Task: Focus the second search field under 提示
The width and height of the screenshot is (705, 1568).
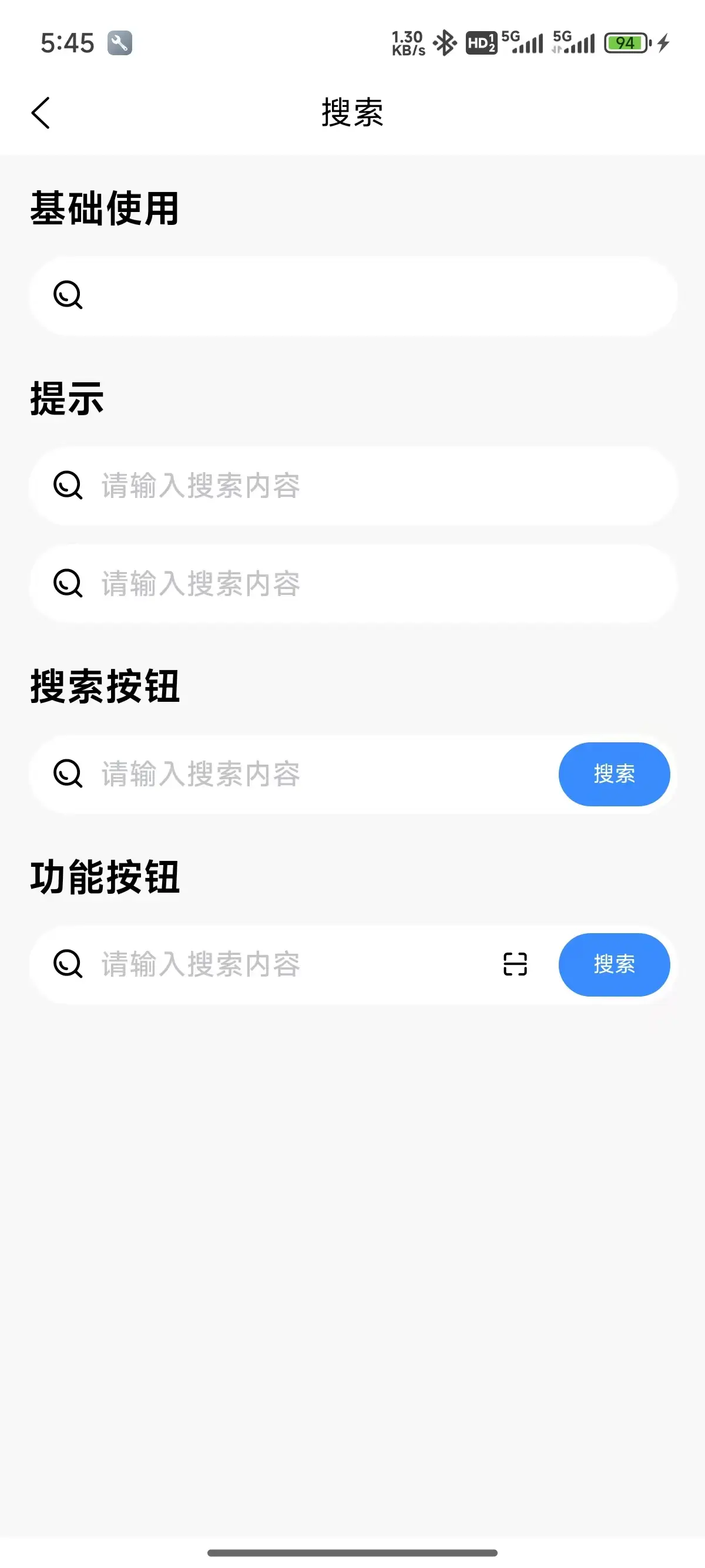Action: (353, 584)
